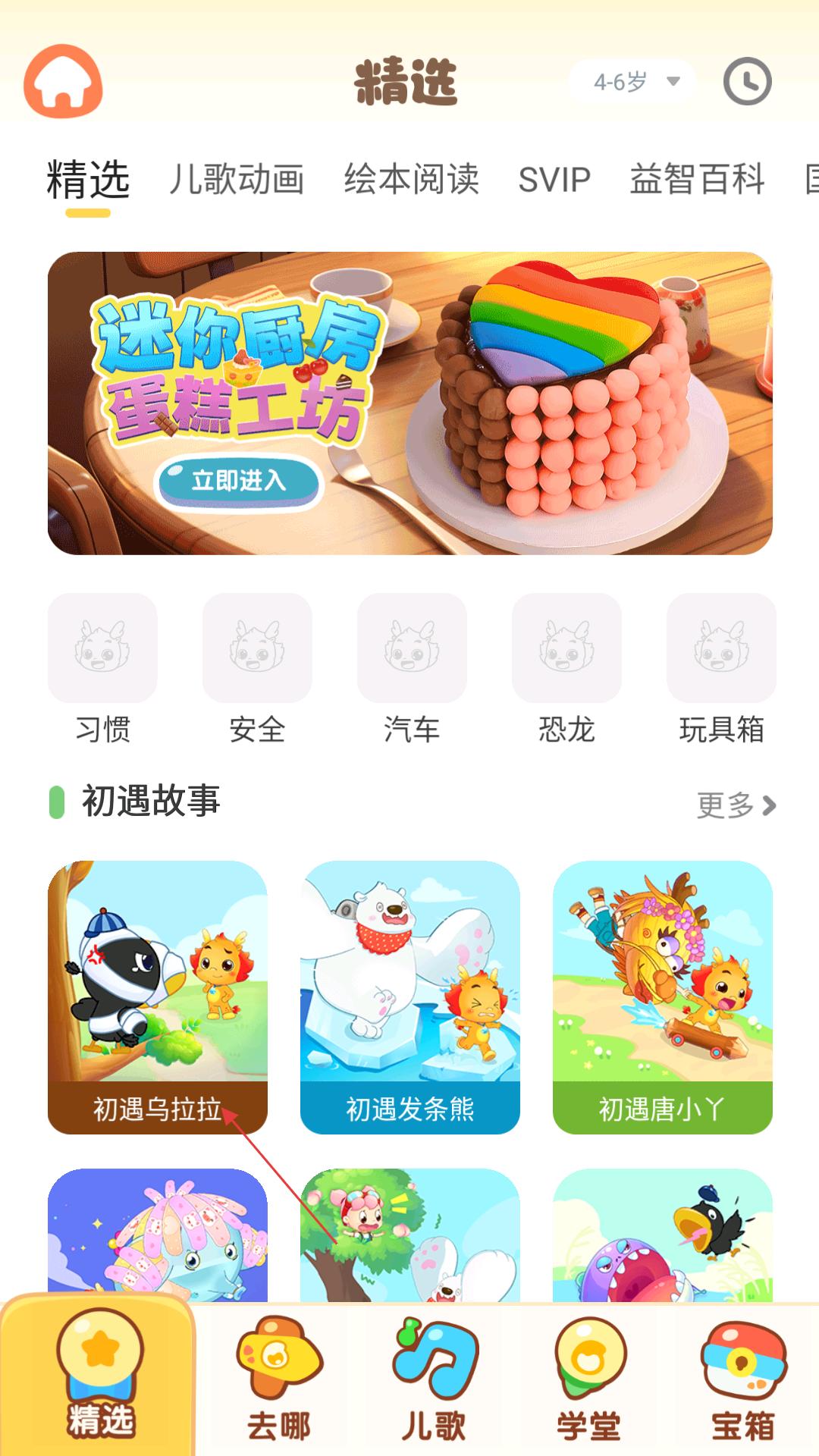Select the 绘本阅读 tab
Viewport: 819px width, 1456px height.
tap(413, 180)
